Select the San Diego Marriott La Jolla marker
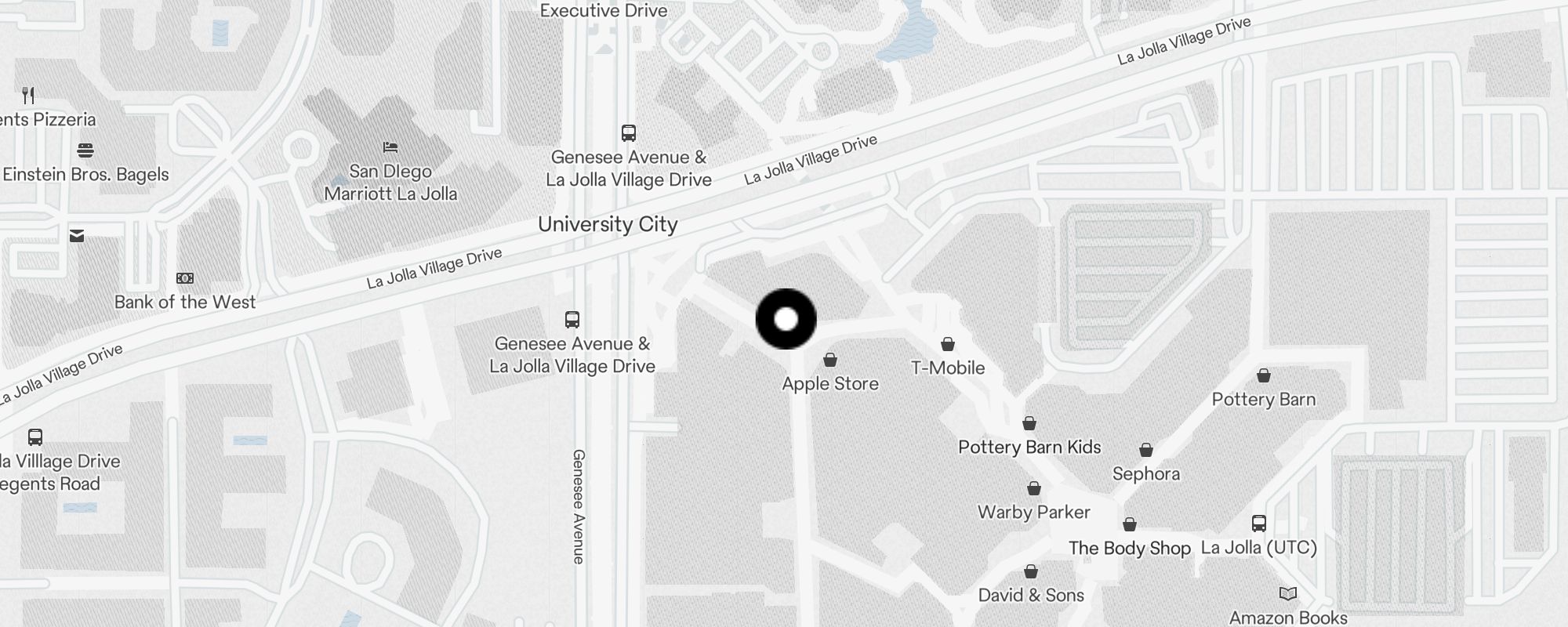1568x627 pixels. tap(390, 147)
